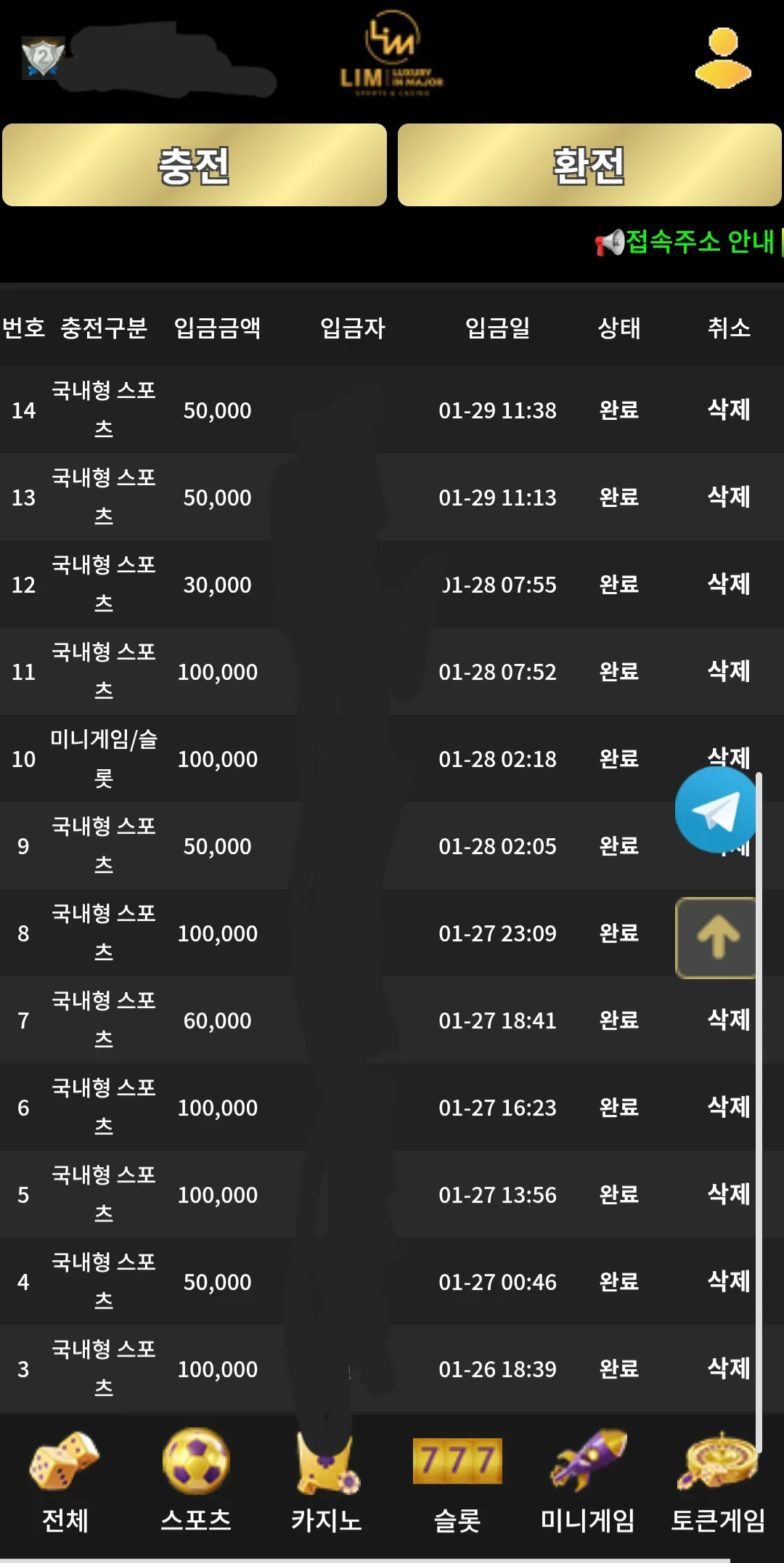Tap the 충전 deposit button
Image resolution: width=784 pixels, height=1563 pixels.
195,165
